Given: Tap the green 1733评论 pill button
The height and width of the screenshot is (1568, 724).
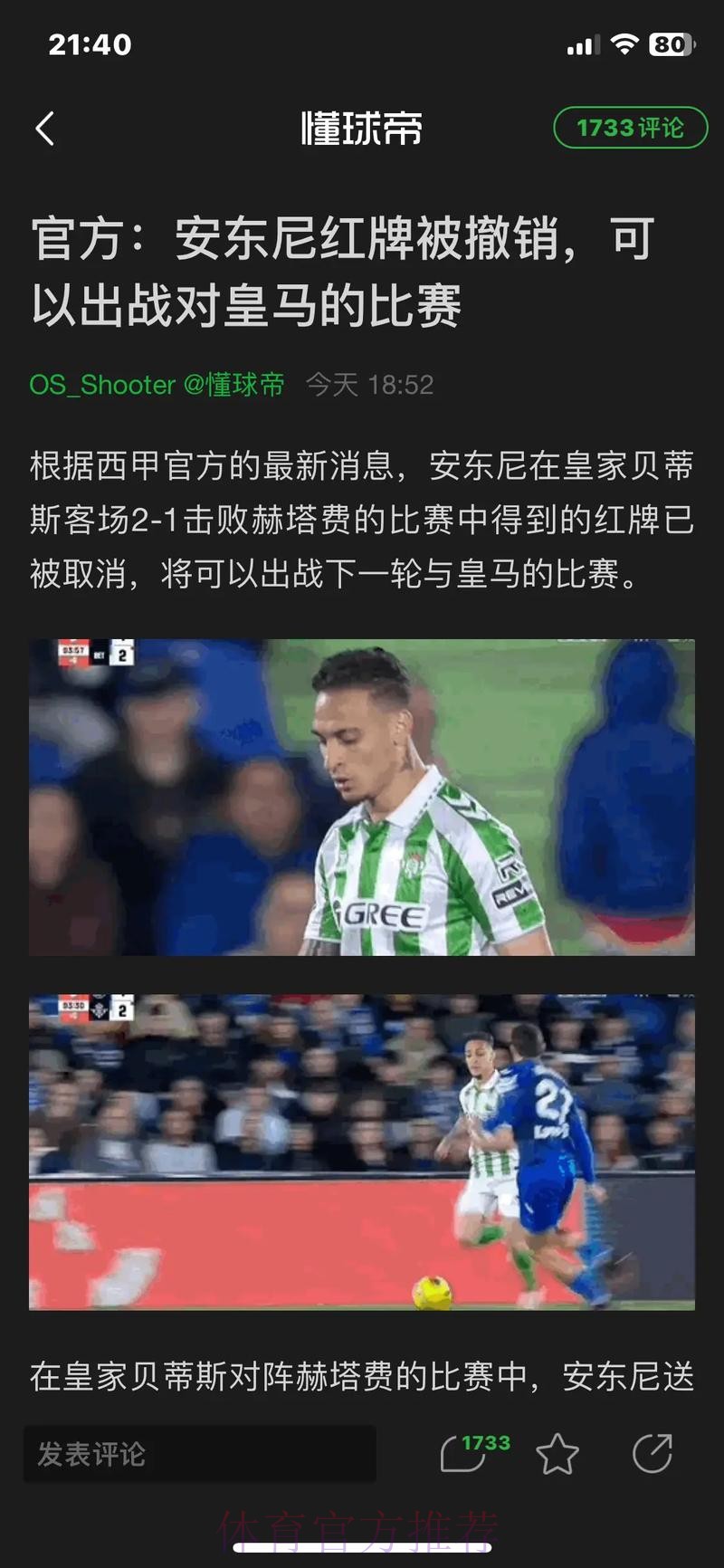Looking at the screenshot, I should (x=630, y=128).
